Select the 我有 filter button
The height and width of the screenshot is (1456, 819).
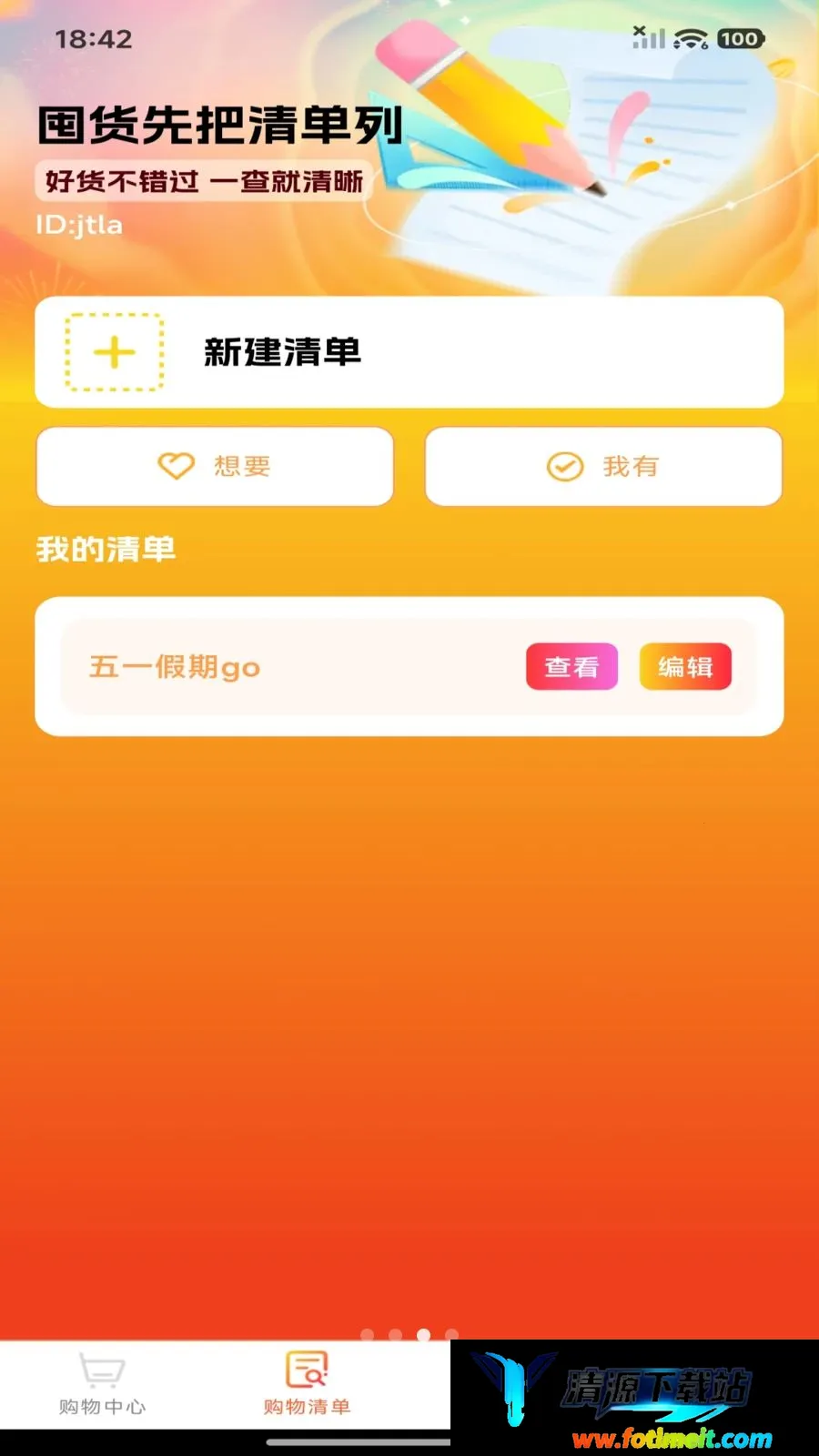point(603,466)
